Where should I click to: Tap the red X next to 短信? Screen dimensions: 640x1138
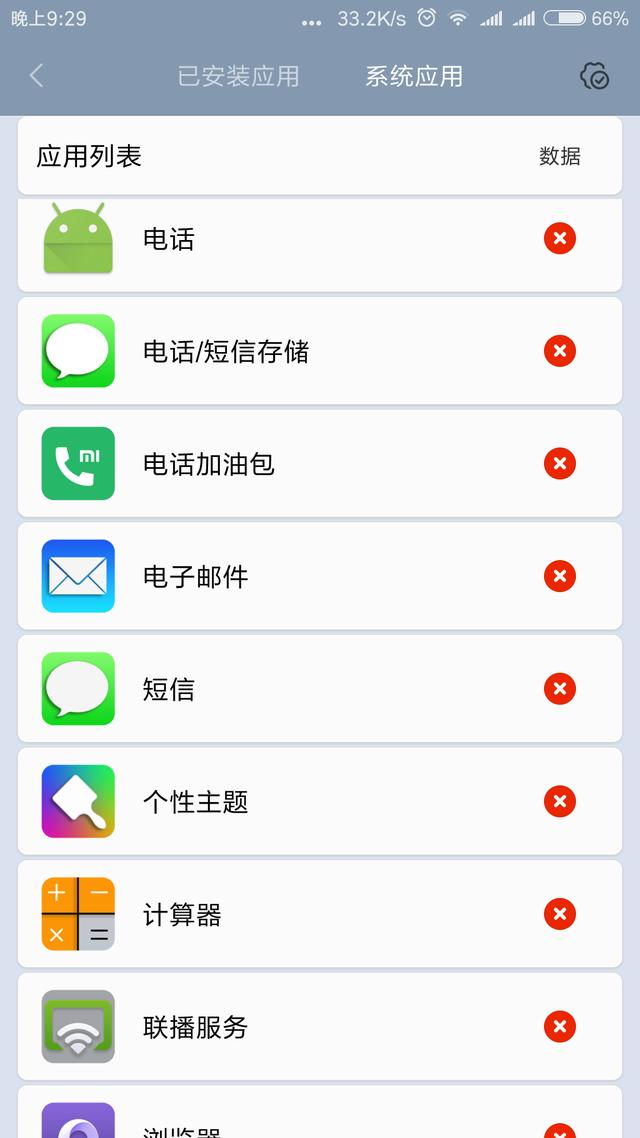tap(560, 689)
